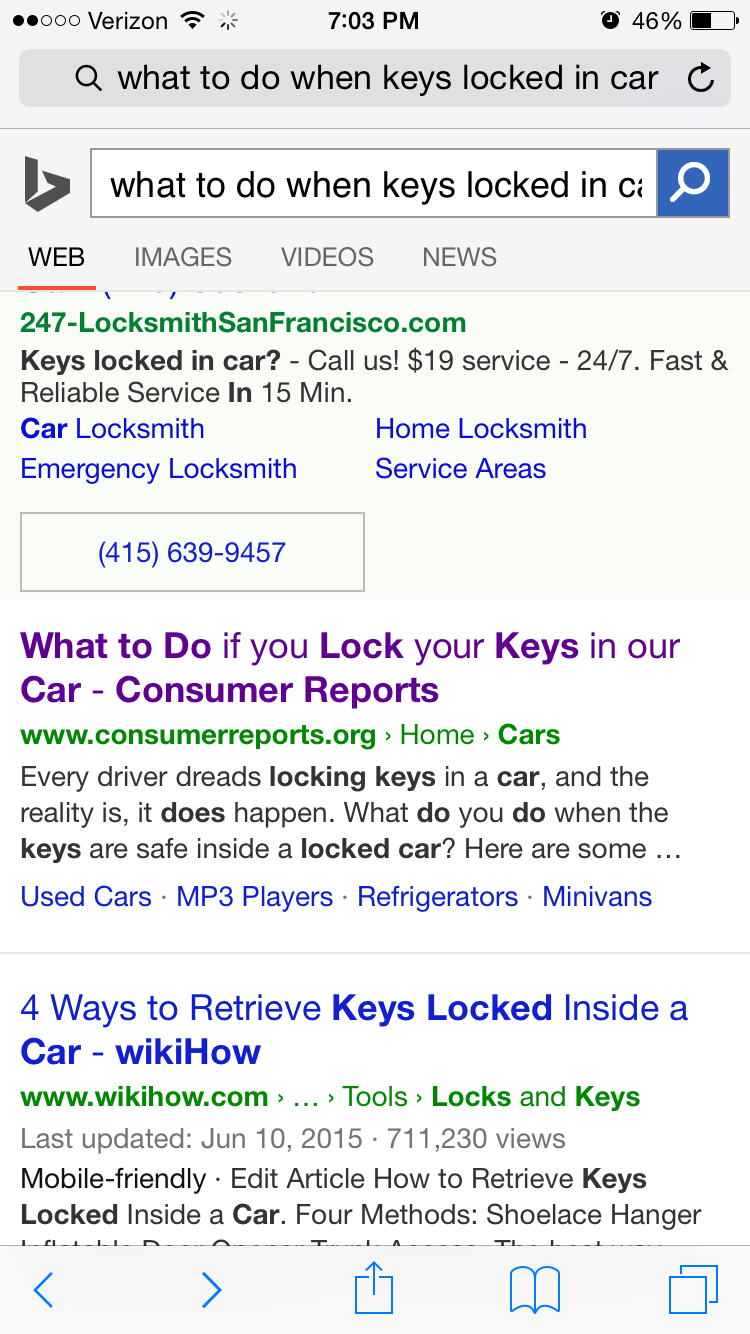This screenshot has width=750, height=1334.
Task: Open the Service Areas link
Action: [x=460, y=469]
